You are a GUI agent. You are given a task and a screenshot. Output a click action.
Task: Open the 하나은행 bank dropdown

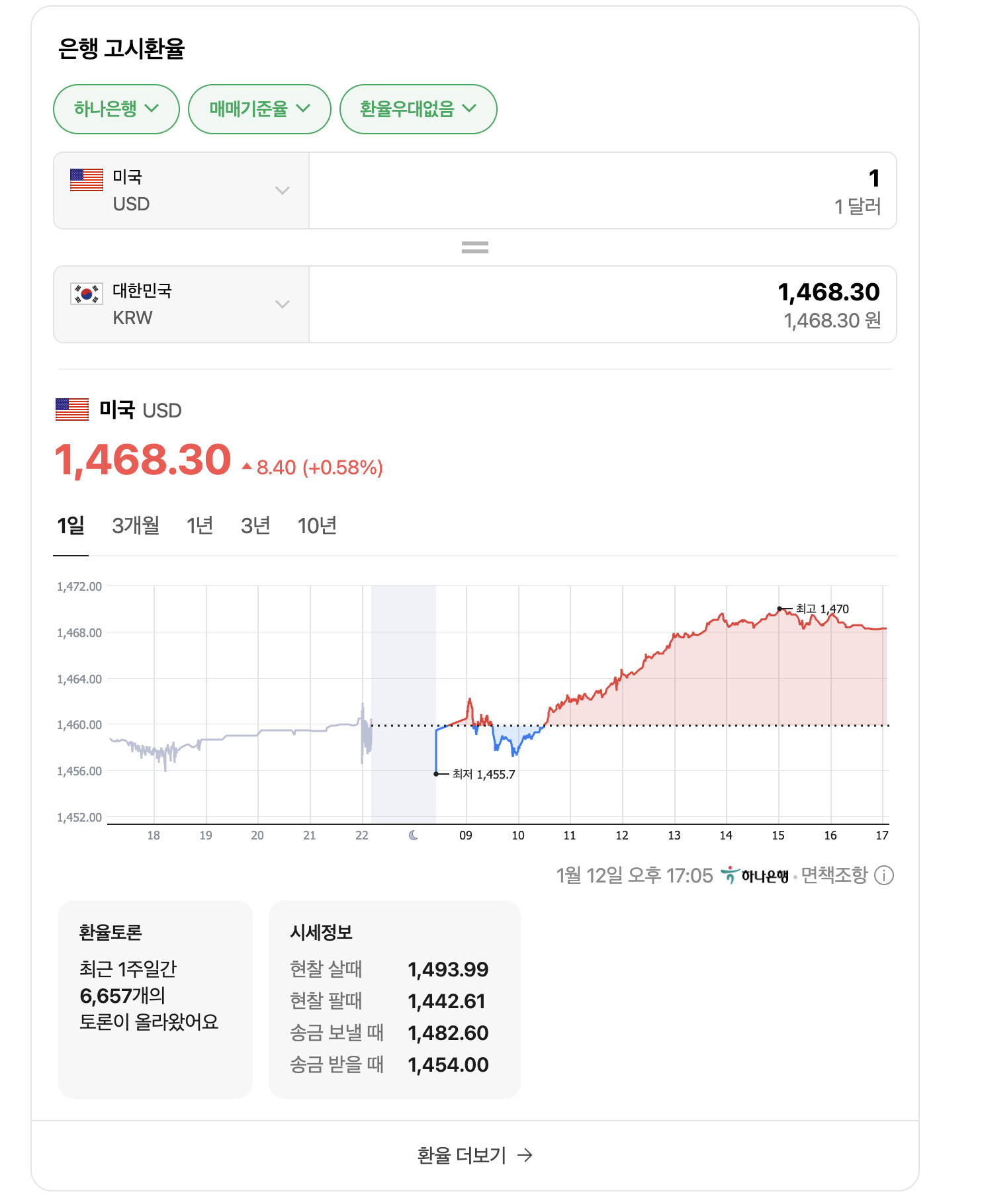point(116,109)
